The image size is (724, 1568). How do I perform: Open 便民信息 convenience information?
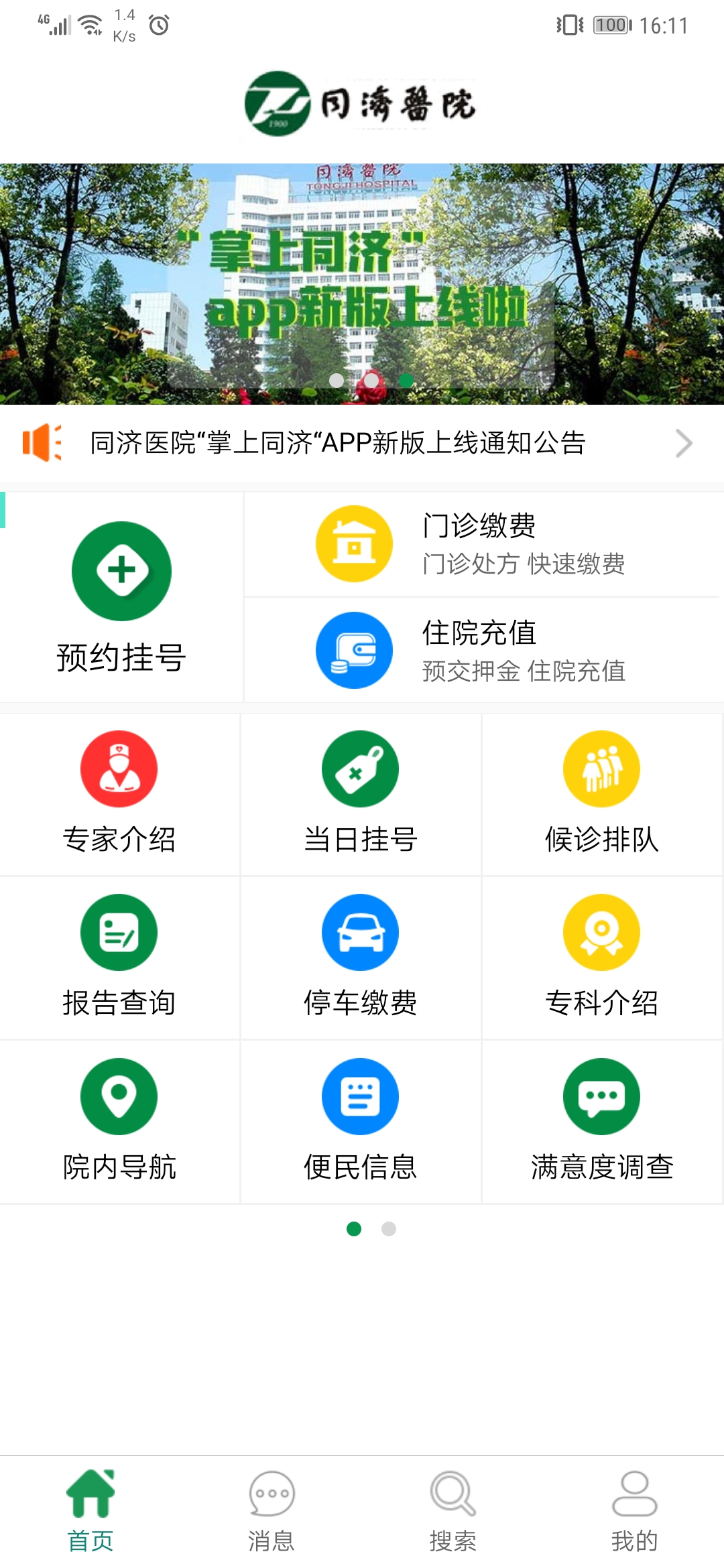coord(361,1121)
